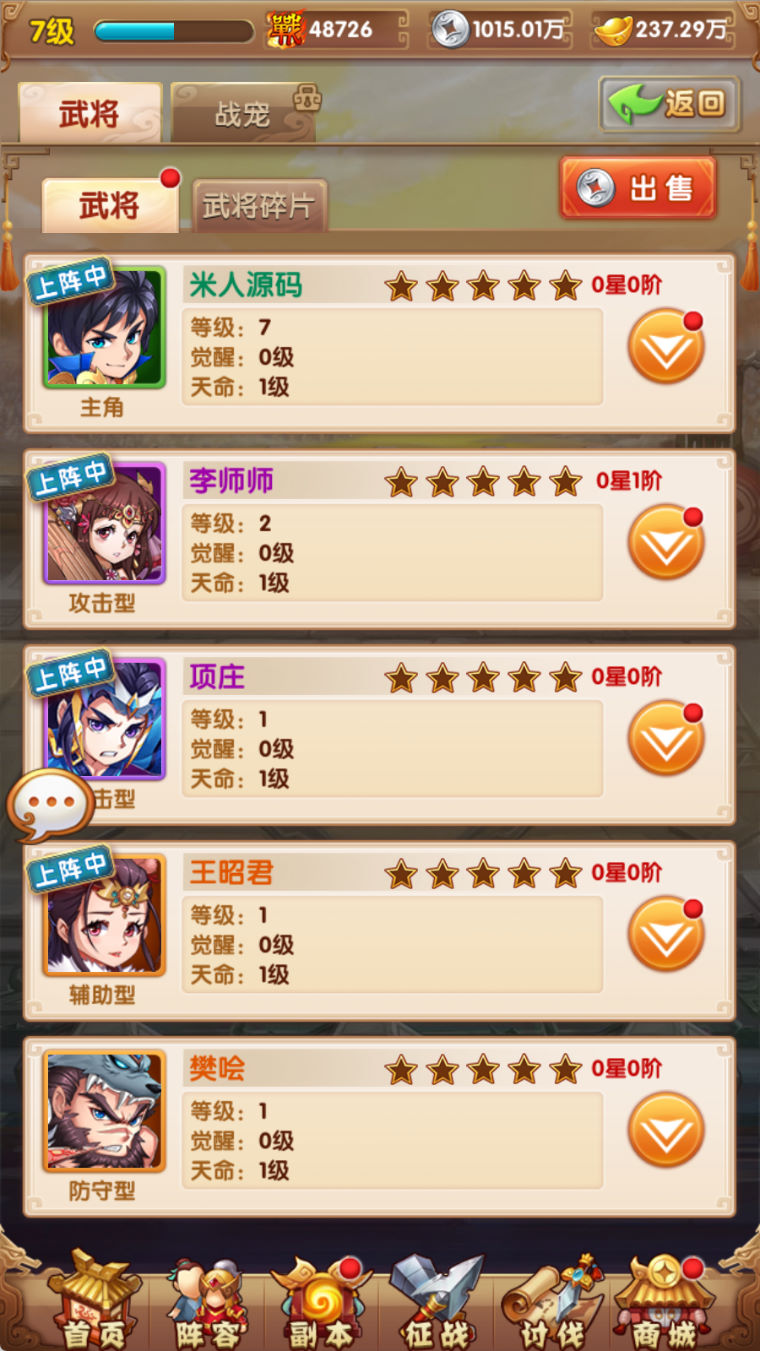Expand options for 王昭君
This screenshot has width=760, height=1351.
tap(666, 935)
